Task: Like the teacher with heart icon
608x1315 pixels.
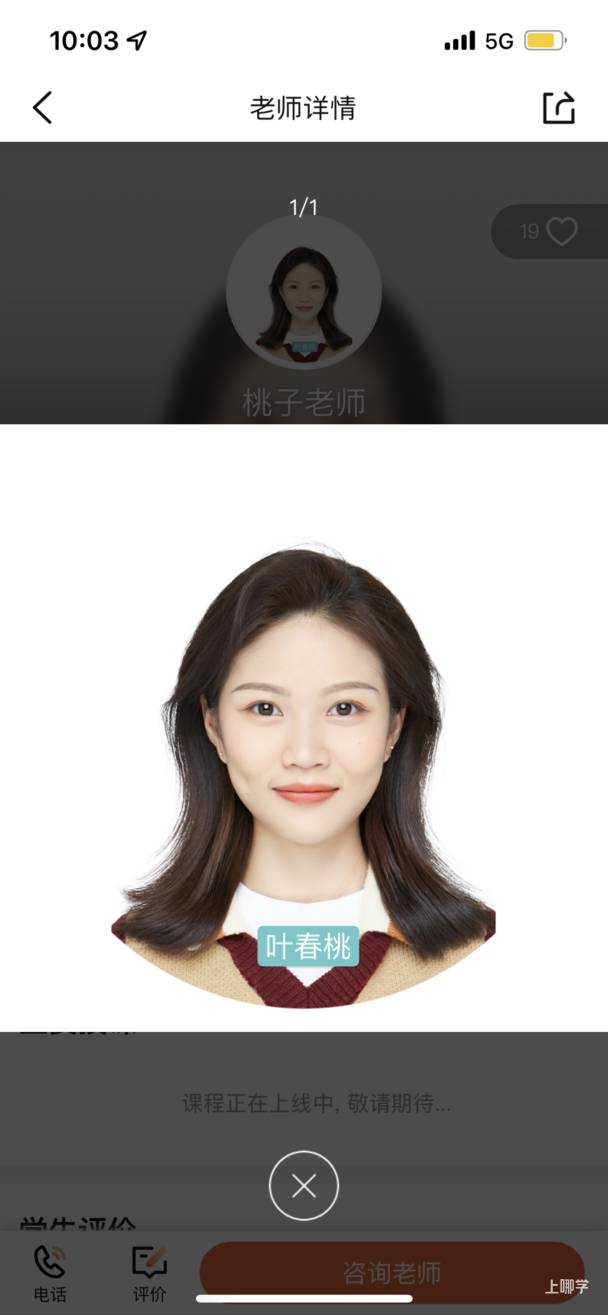Action: click(x=561, y=232)
